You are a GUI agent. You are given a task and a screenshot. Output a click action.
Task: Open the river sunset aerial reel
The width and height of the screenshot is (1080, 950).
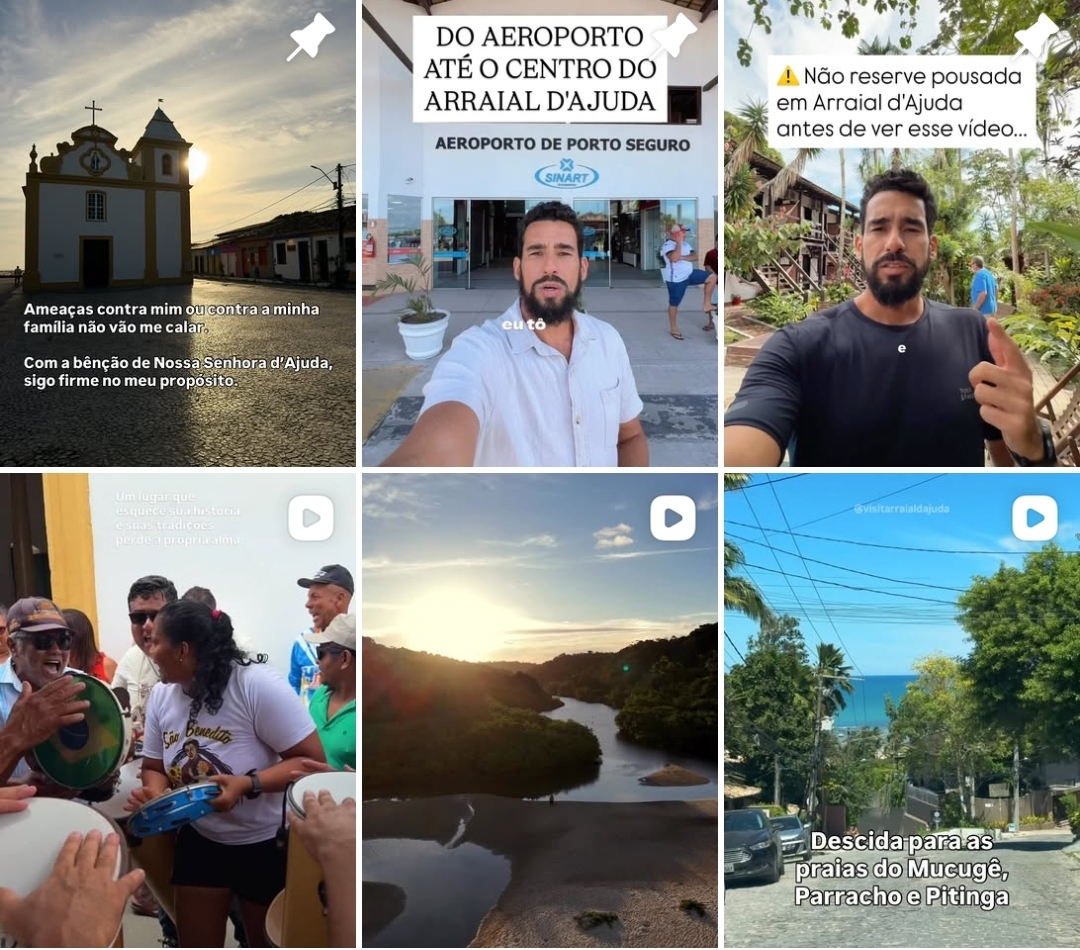pyautogui.click(x=540, y=710)
